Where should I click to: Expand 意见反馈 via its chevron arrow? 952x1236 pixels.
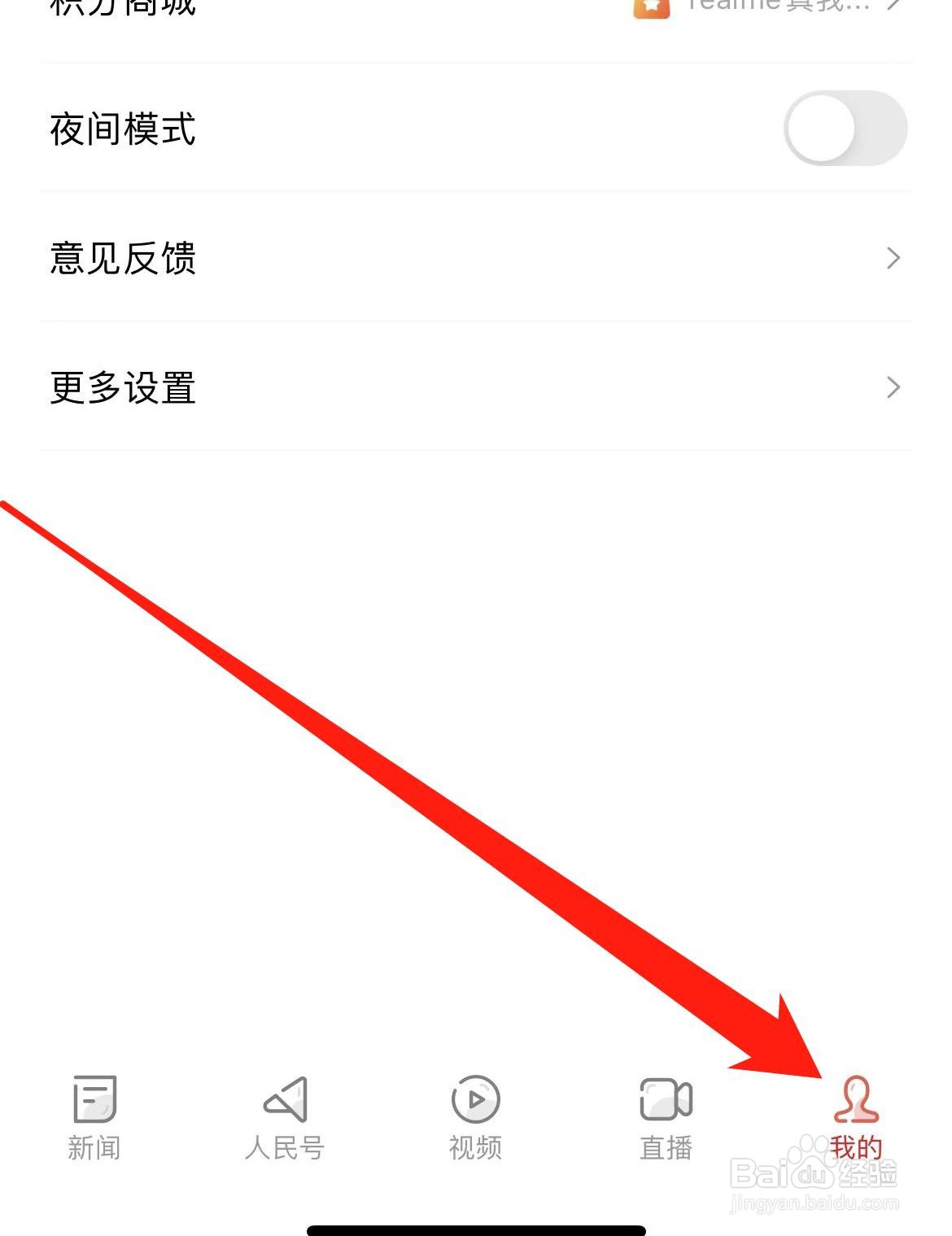895,259
